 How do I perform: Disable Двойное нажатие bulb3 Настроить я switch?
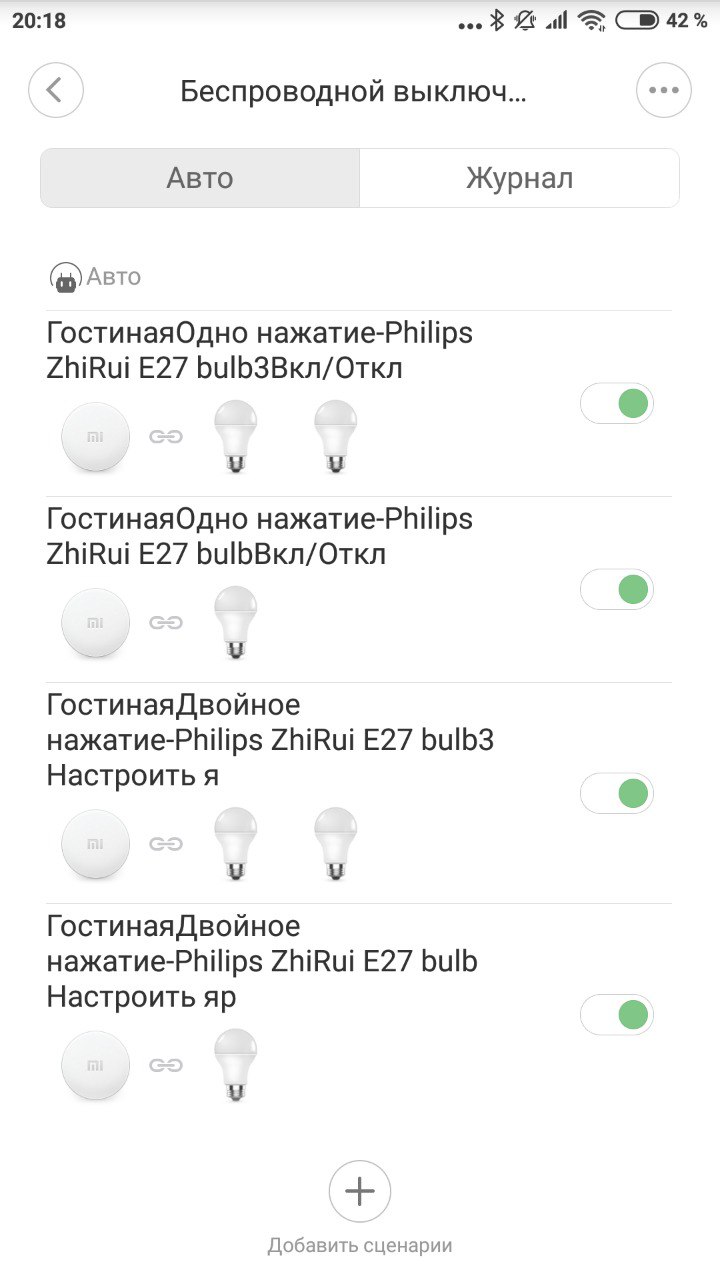click(x=617, y=794)
